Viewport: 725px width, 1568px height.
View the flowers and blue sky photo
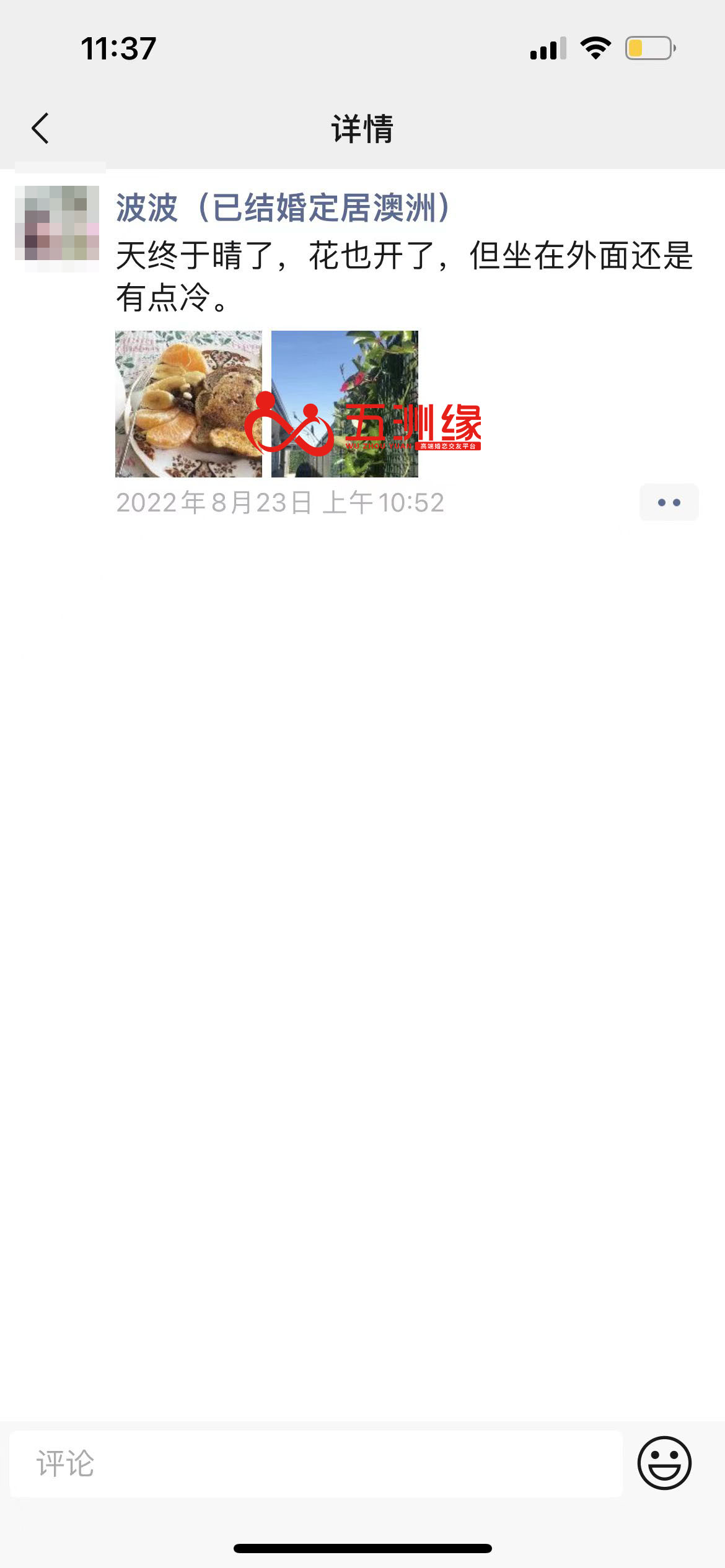pos(345,404)
